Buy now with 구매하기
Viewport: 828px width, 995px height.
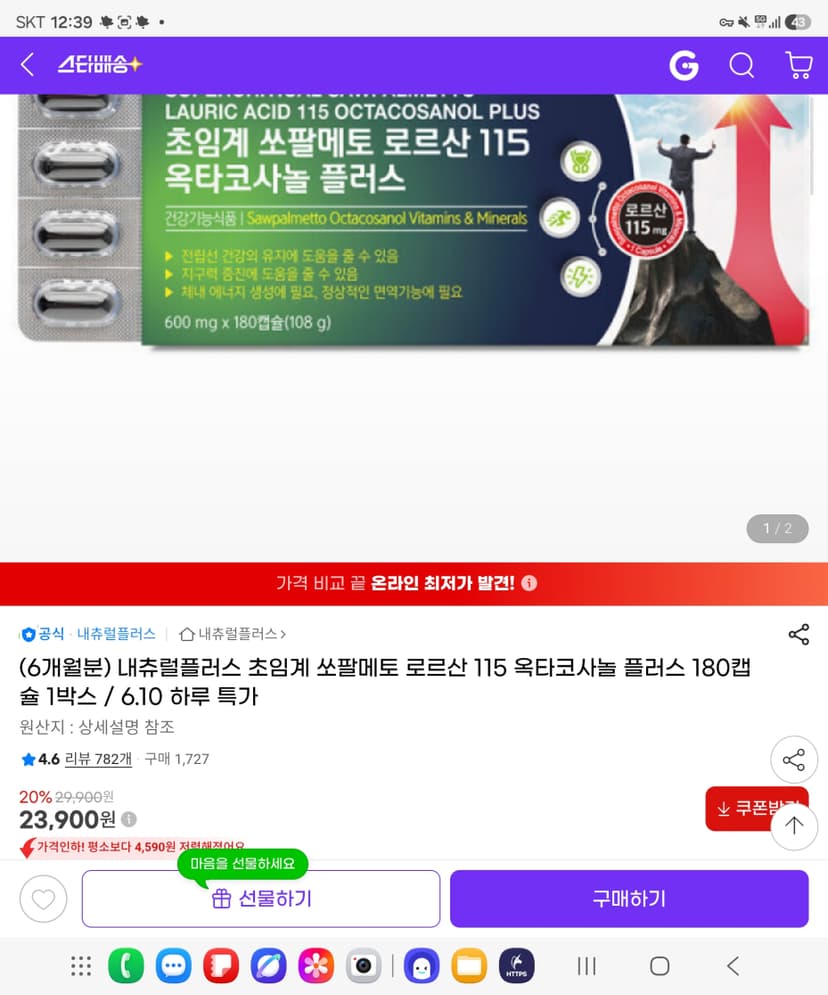pos(629,899)
